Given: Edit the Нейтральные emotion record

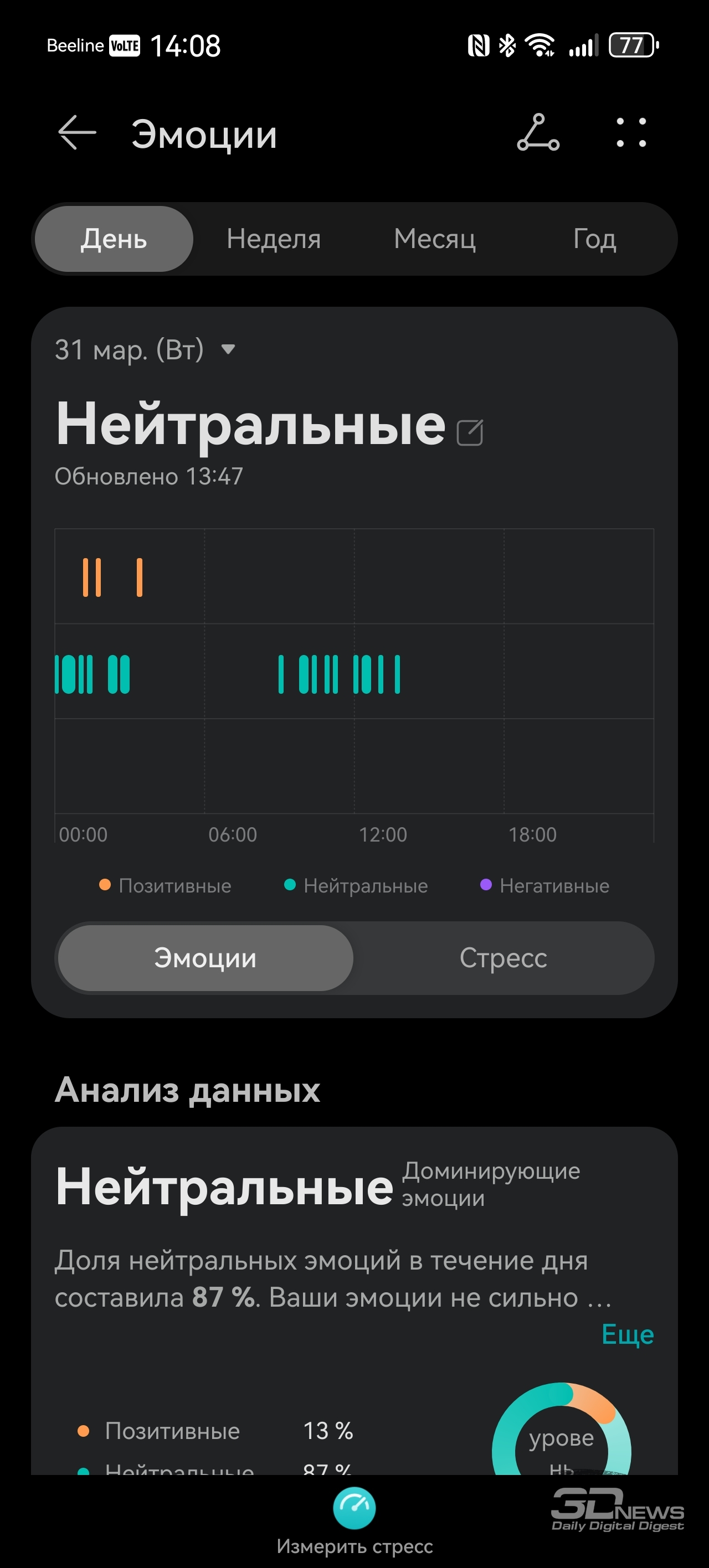Looking at the screenshot, I should point(470,433).
